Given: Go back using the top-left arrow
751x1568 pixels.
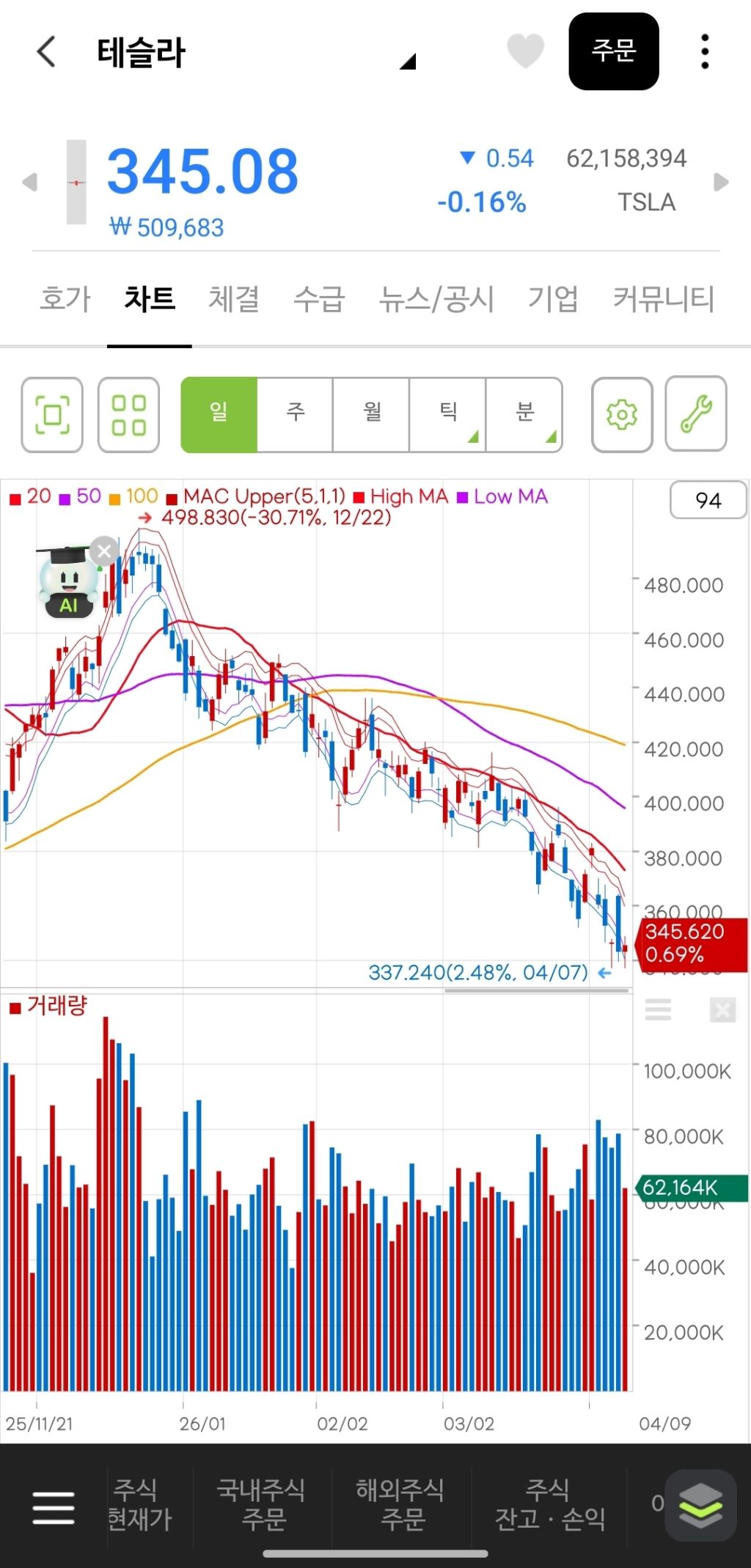Looking at the screenshot, I should click(46, 52).
